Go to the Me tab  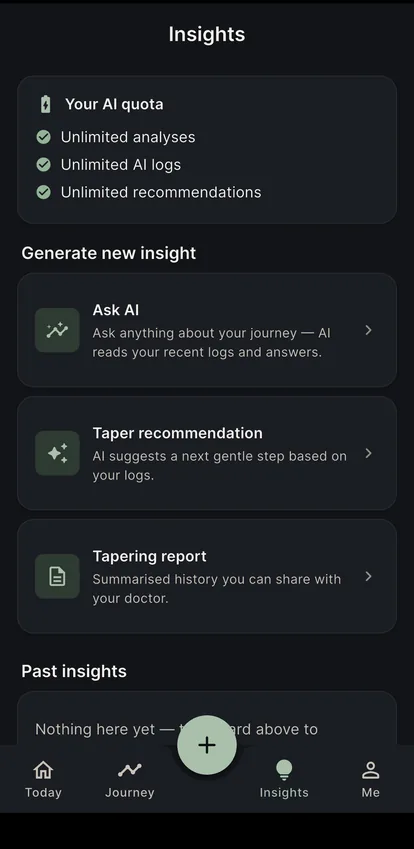(x=371, y=779)
